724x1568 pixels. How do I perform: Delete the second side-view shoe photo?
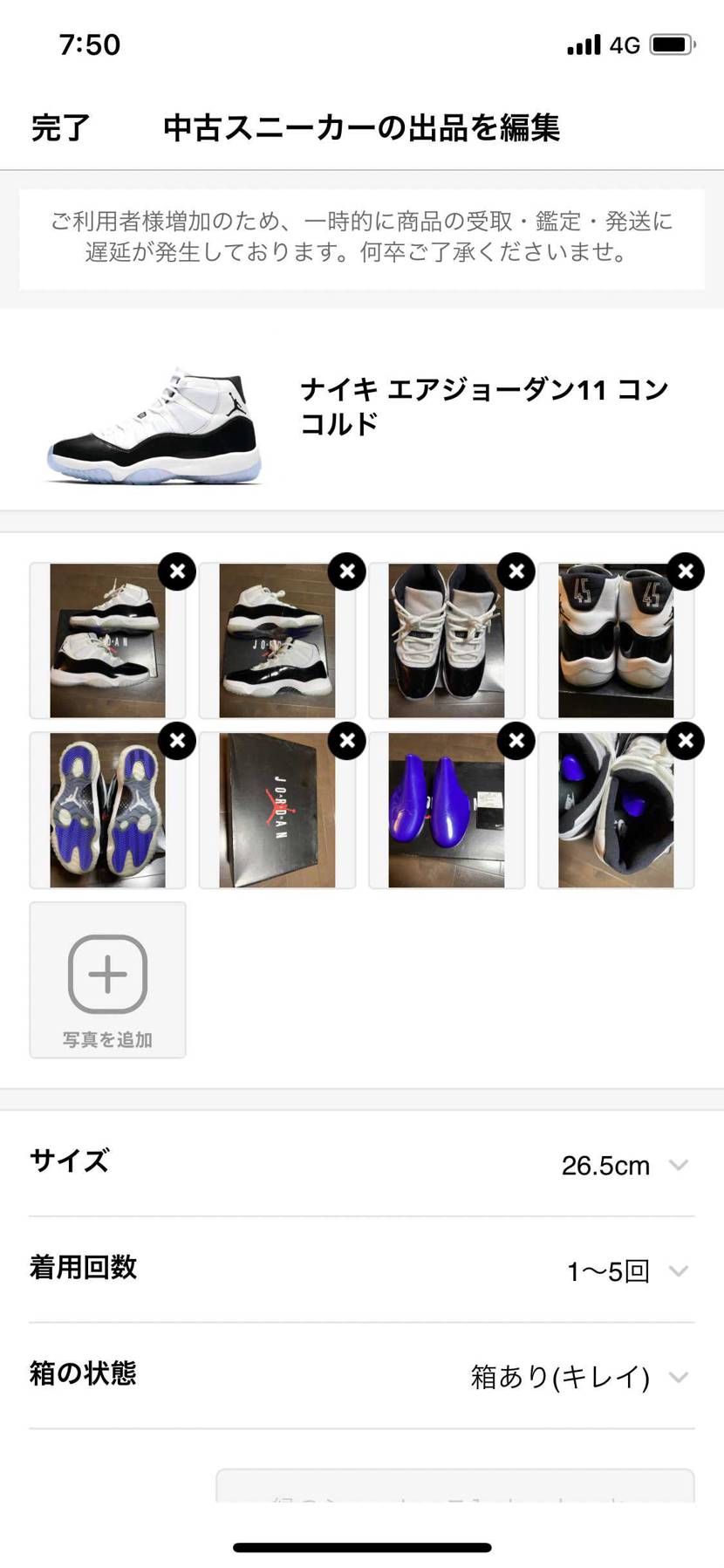coord(347,572)
